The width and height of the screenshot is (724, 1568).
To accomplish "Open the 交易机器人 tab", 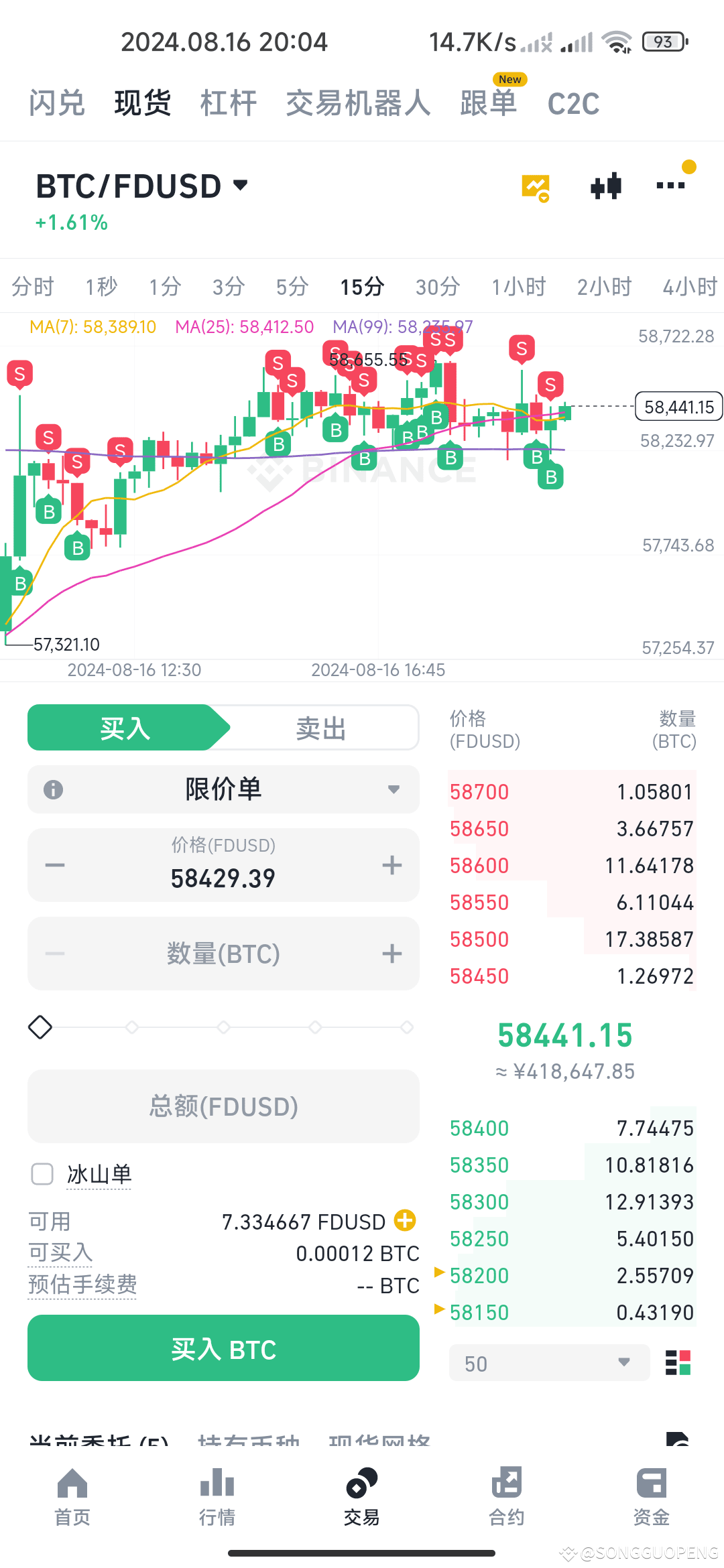I will pos(358,104).
